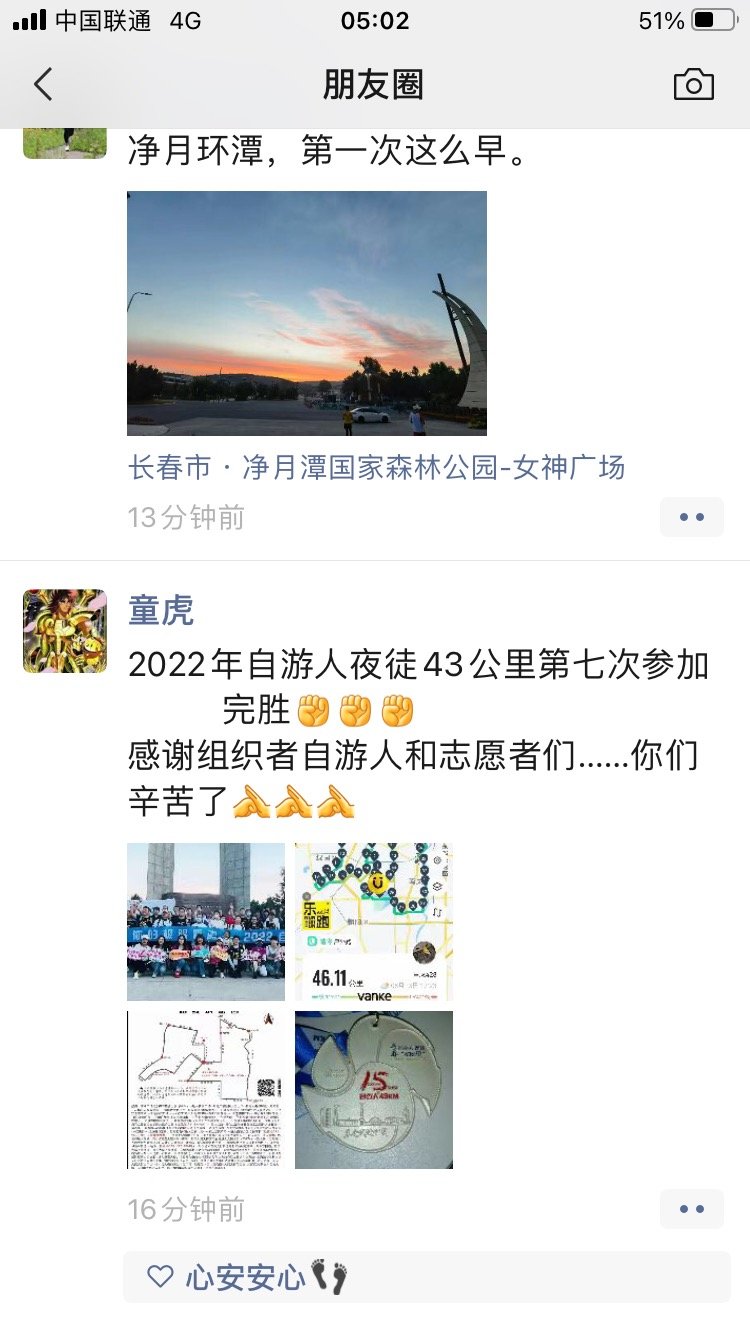Open the comment menu on the 13分钟前 post
This screenshot has height=1334, width=750.
click(691, 517)
